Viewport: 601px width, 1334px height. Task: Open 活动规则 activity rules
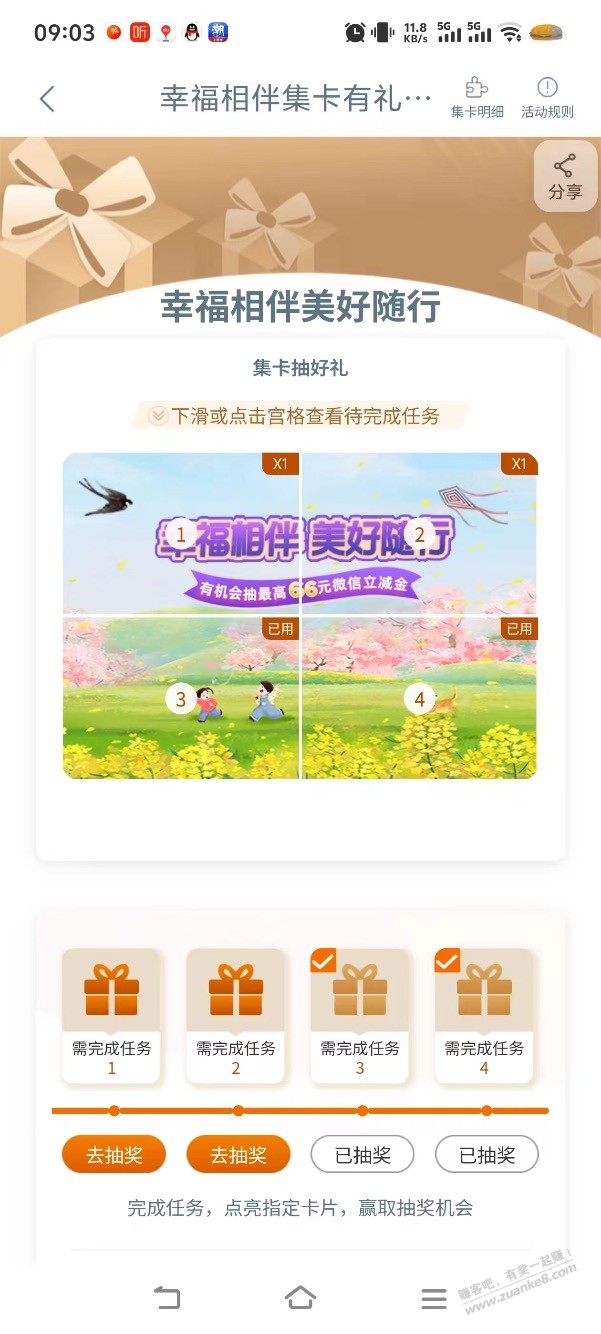pyautogui.click(x=547, y=98)
